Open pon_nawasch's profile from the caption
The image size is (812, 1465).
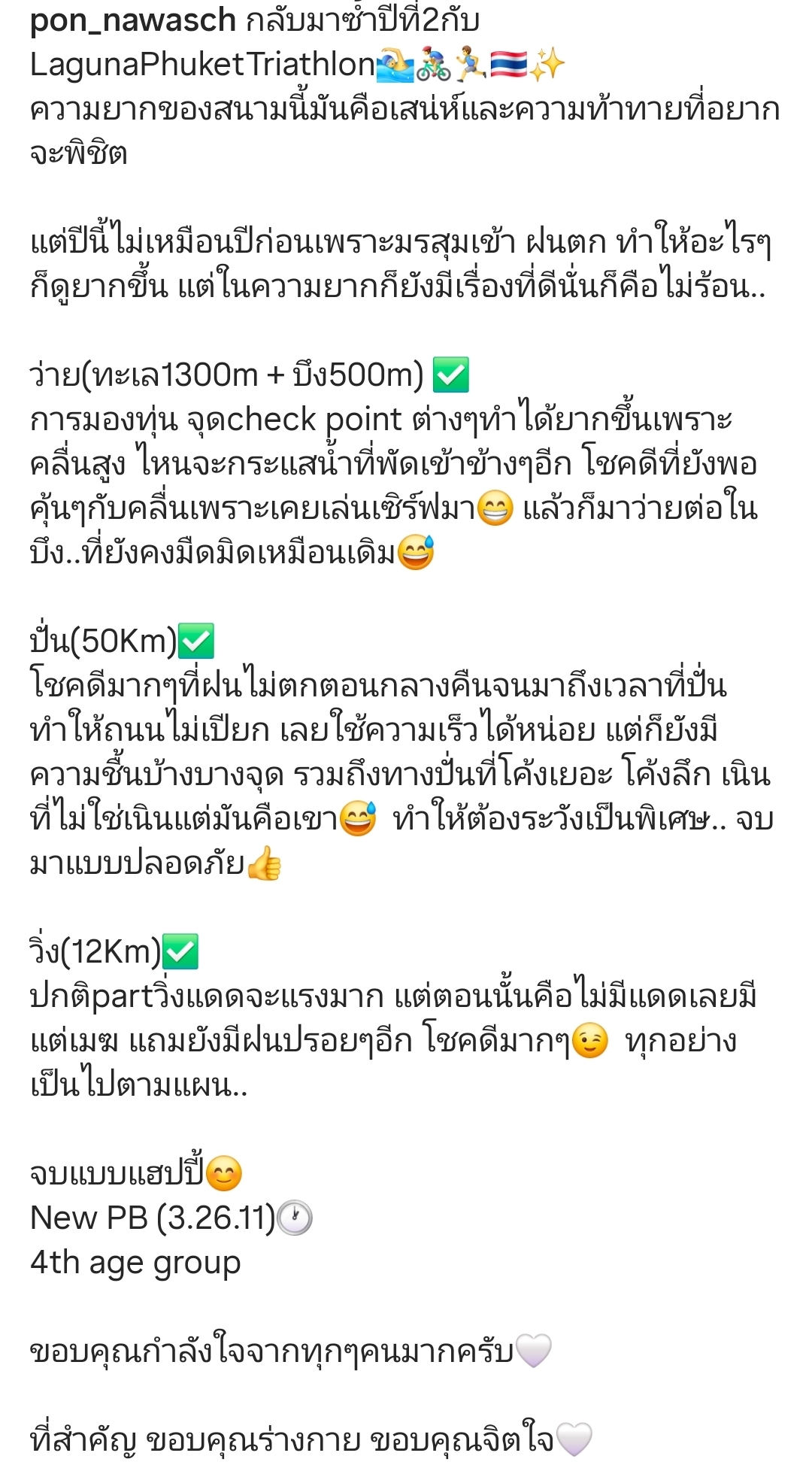point(133,20)
